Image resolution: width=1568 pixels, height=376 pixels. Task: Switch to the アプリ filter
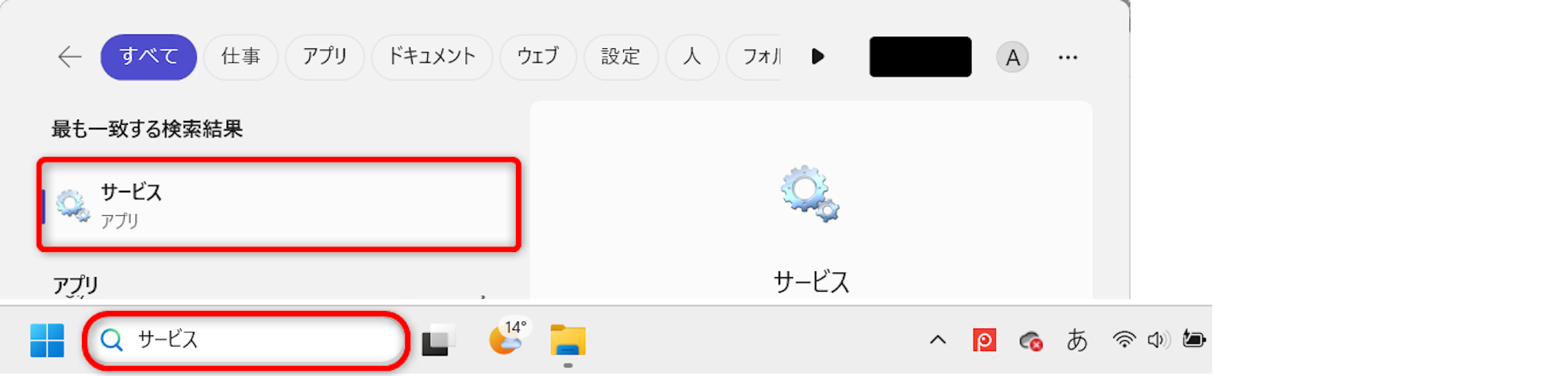(x=325, y=57)
